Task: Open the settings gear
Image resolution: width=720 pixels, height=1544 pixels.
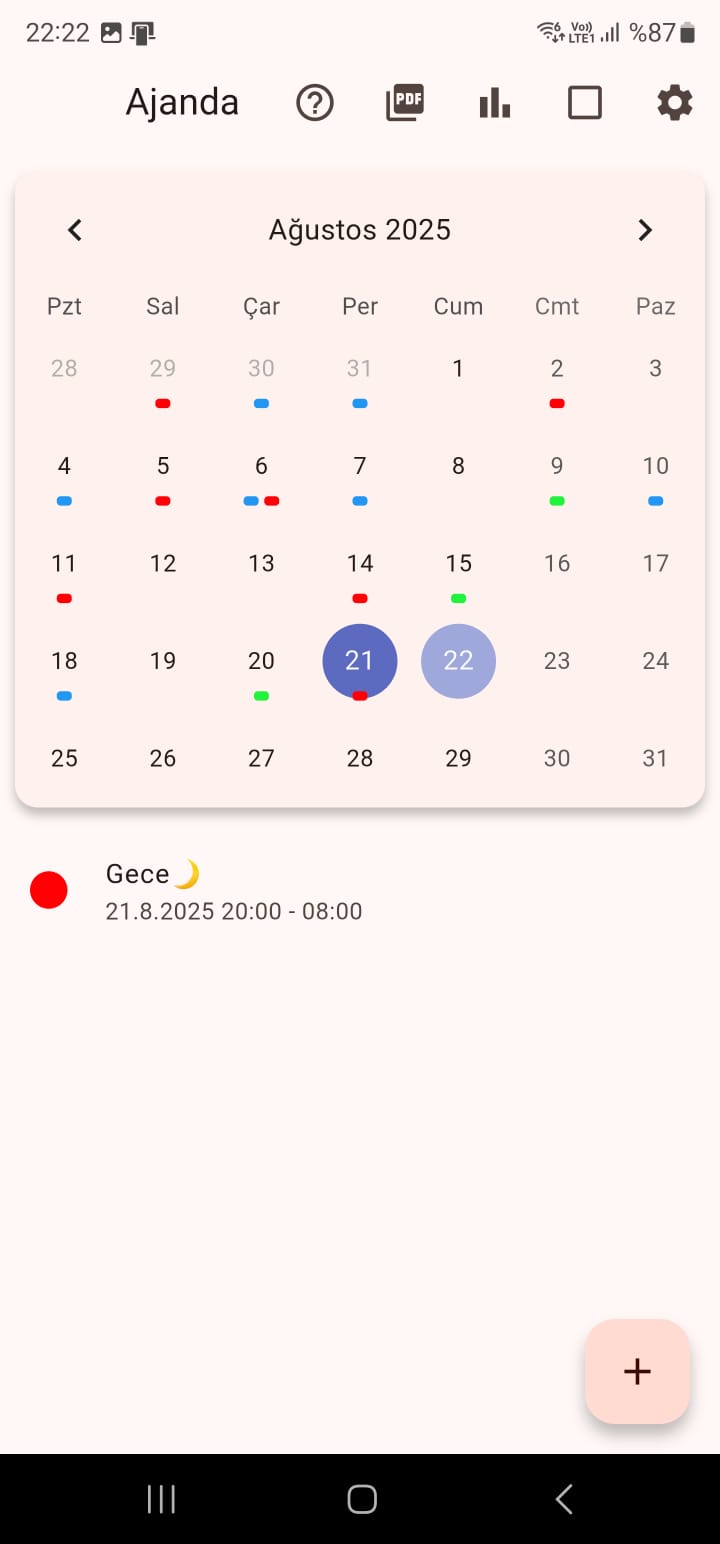Action: (x=673, y=102)
